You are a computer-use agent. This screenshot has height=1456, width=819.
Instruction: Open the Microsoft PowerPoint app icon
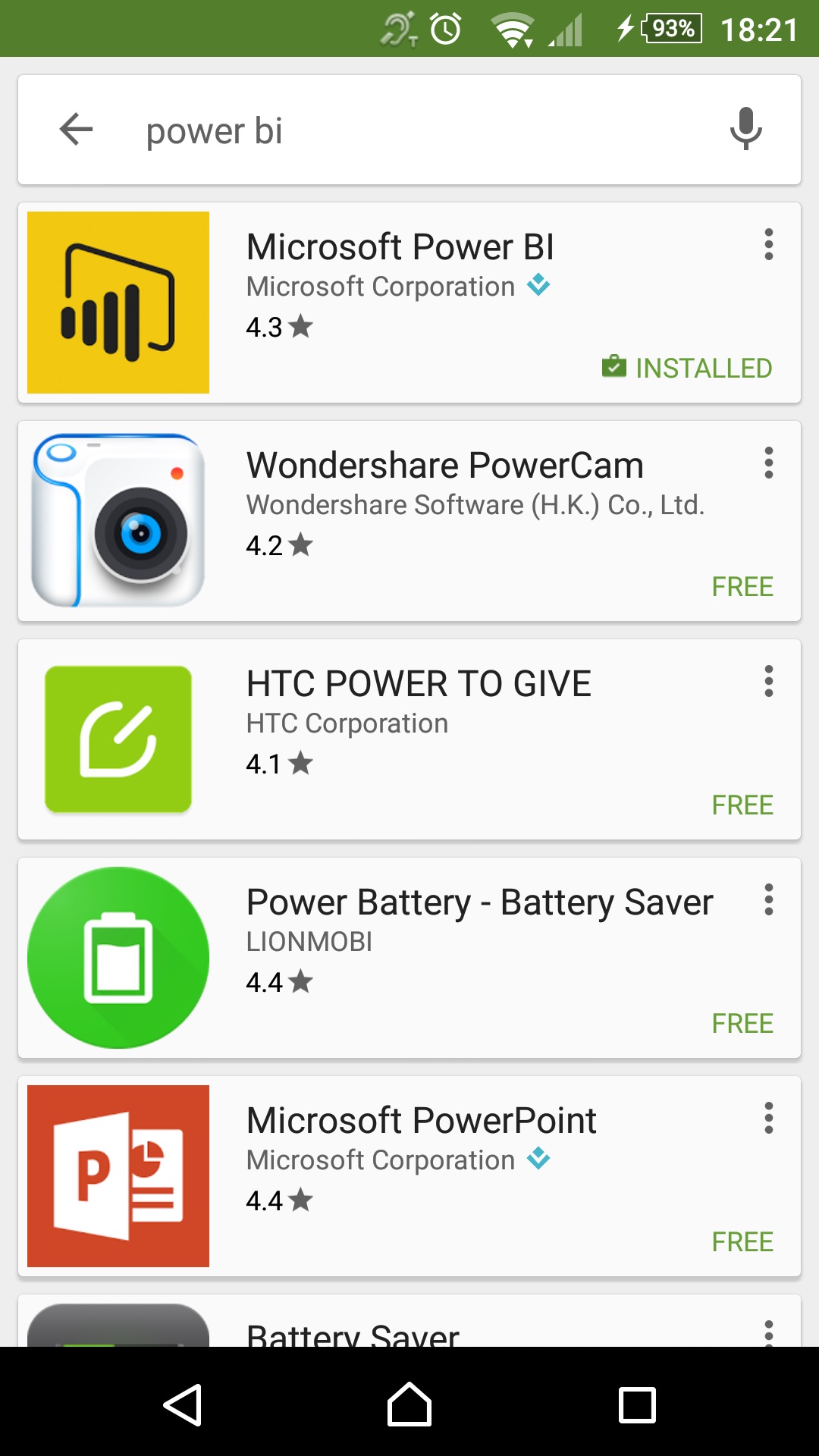118,1175
